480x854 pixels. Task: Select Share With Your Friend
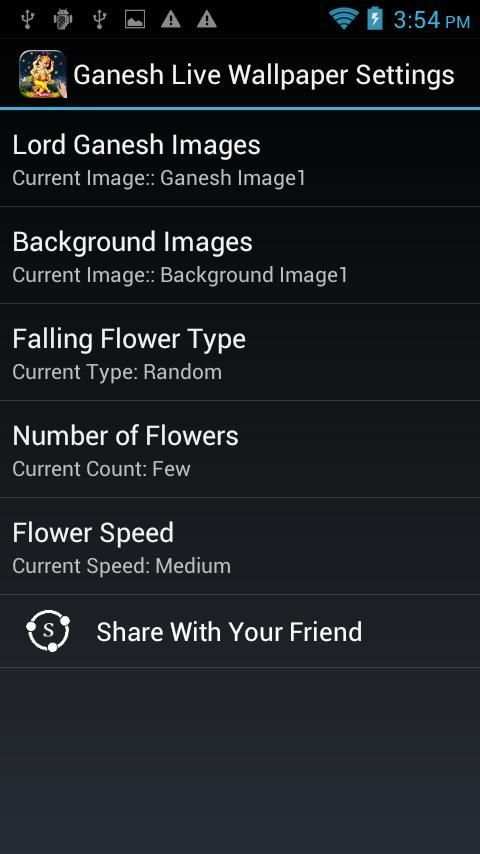click(x=240, y=631)
